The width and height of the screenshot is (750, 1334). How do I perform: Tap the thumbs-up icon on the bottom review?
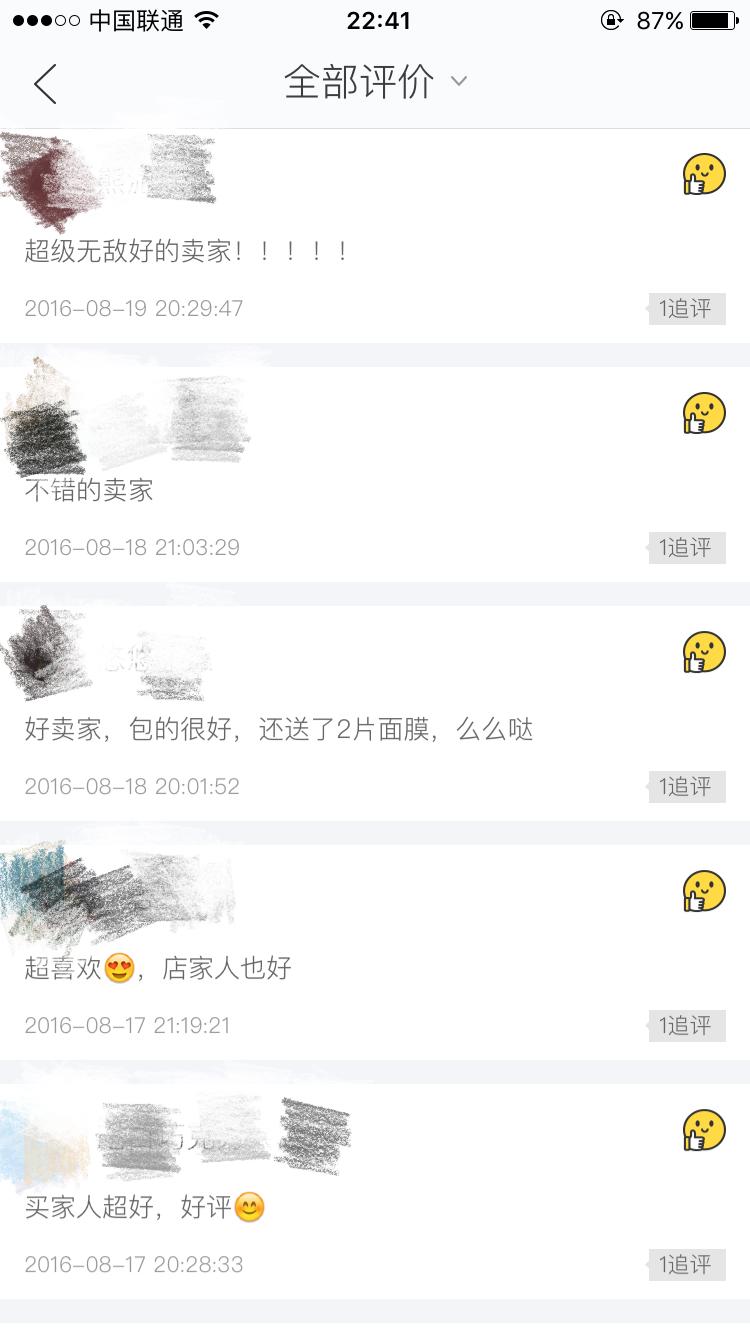pyautogui.click(x=704, y=1129)
